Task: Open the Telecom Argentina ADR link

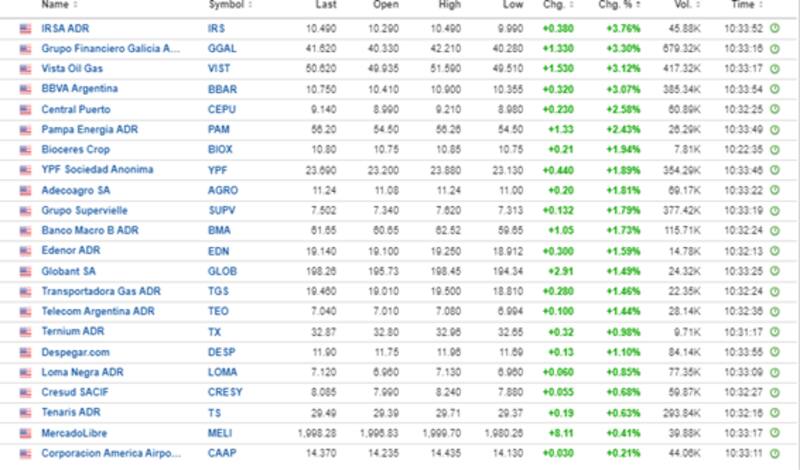Action: click(97, 312)
